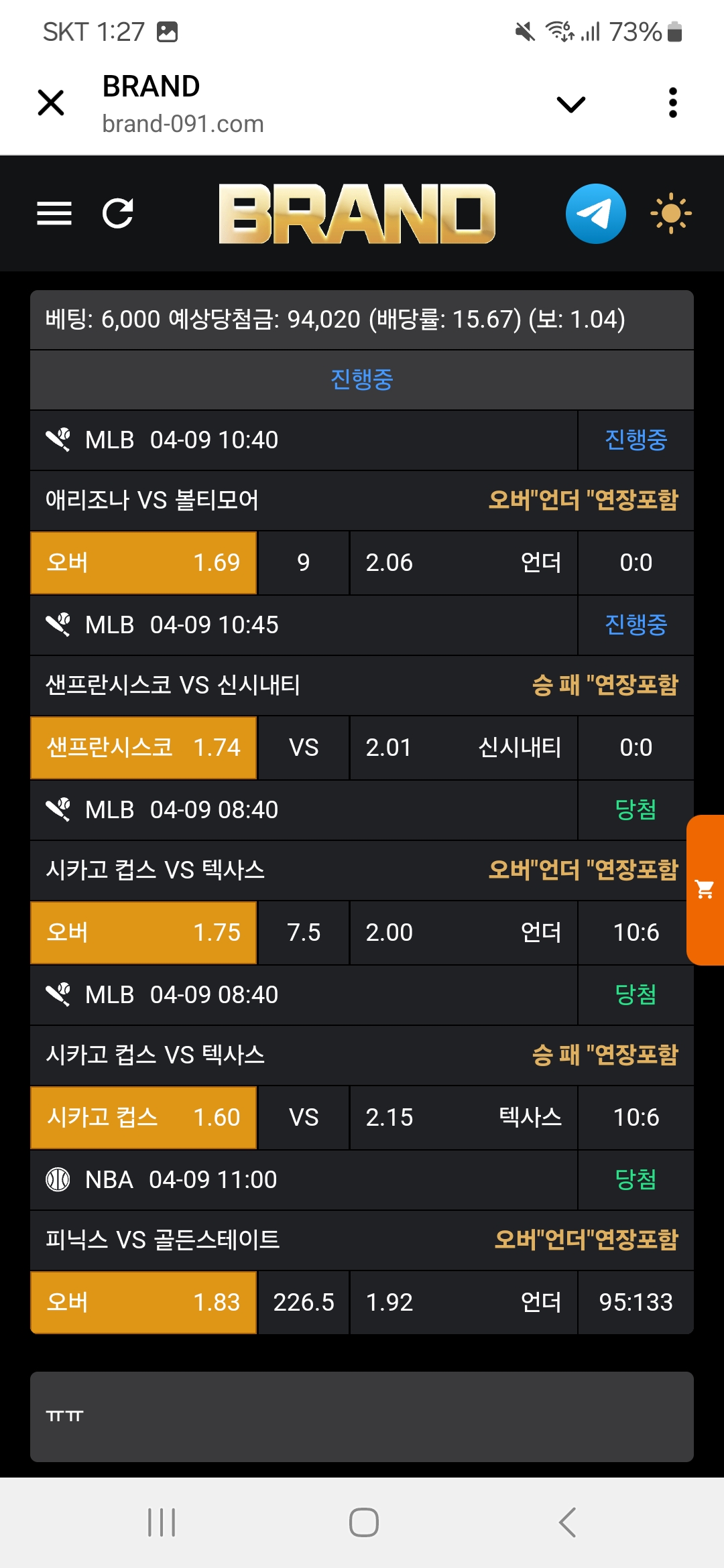Open the browser overflow menu
This screenshot has width=724, height=1568.
pyautogui.click(x=673, y=103)
